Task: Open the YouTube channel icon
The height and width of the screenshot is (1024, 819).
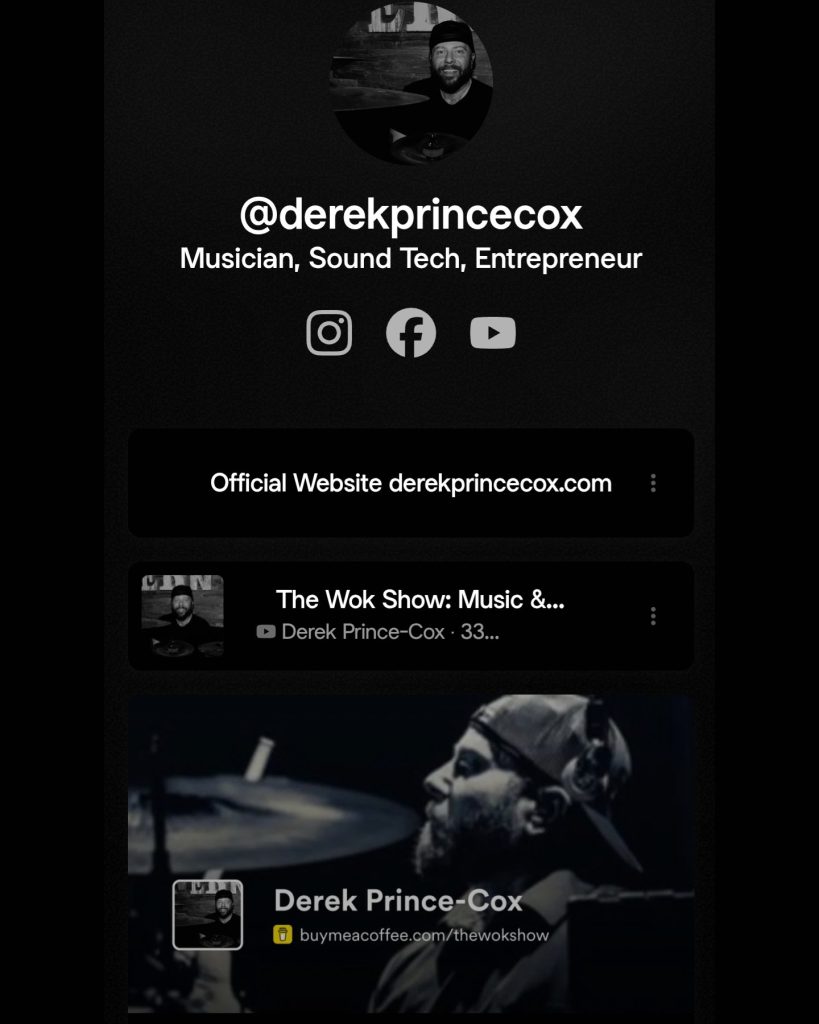Action: (x=493, y=333)
